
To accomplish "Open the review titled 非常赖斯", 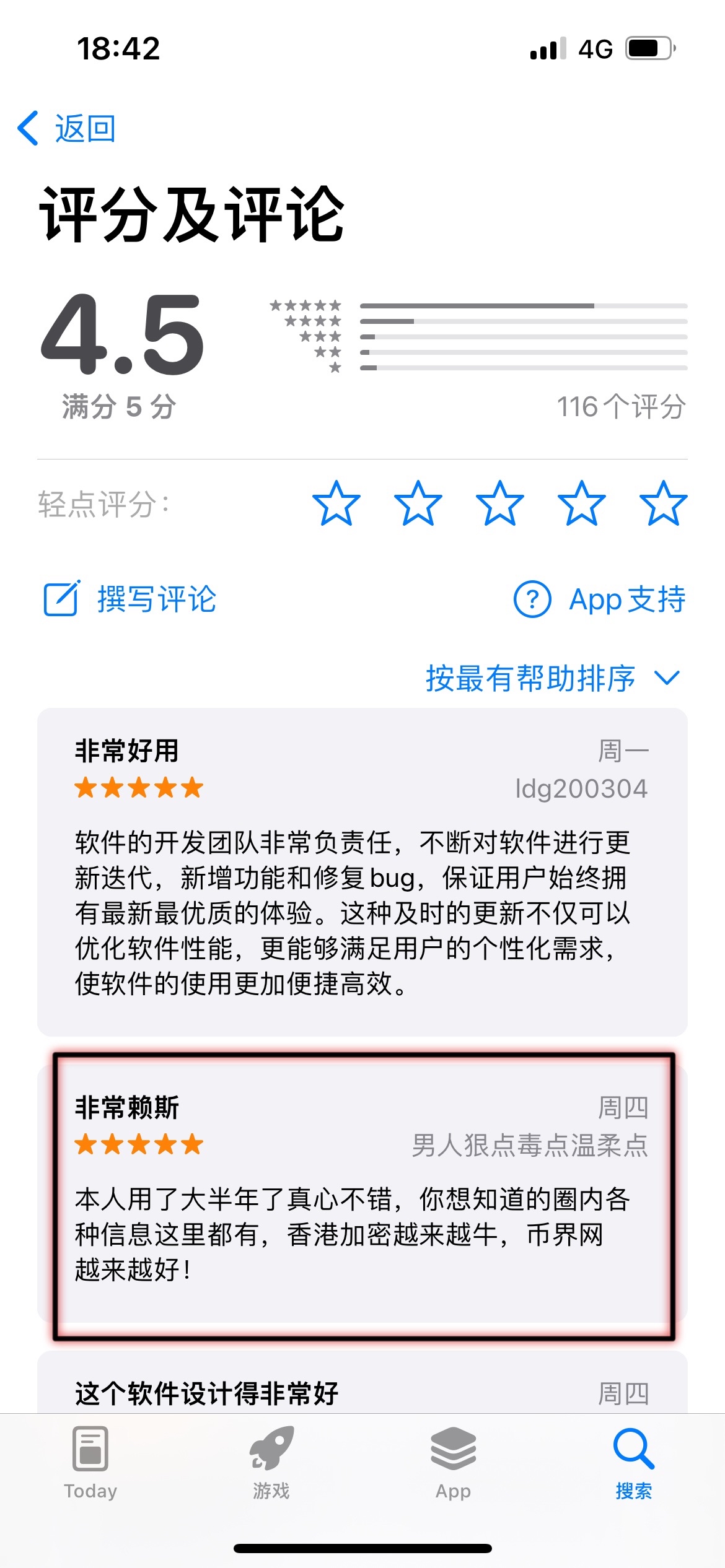I will coord(362,1195).
